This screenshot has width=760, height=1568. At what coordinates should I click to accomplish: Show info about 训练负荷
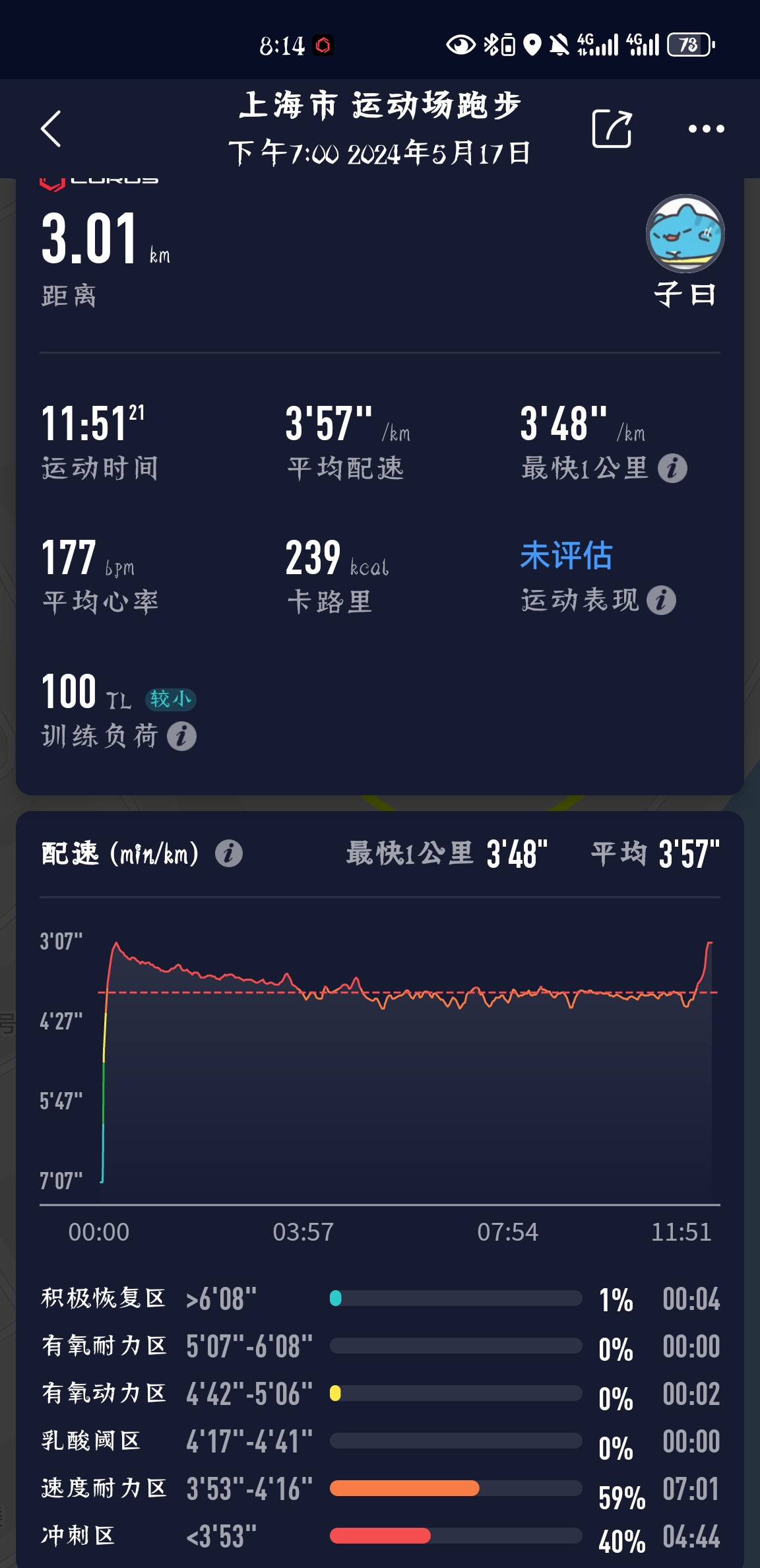[181, 736]
